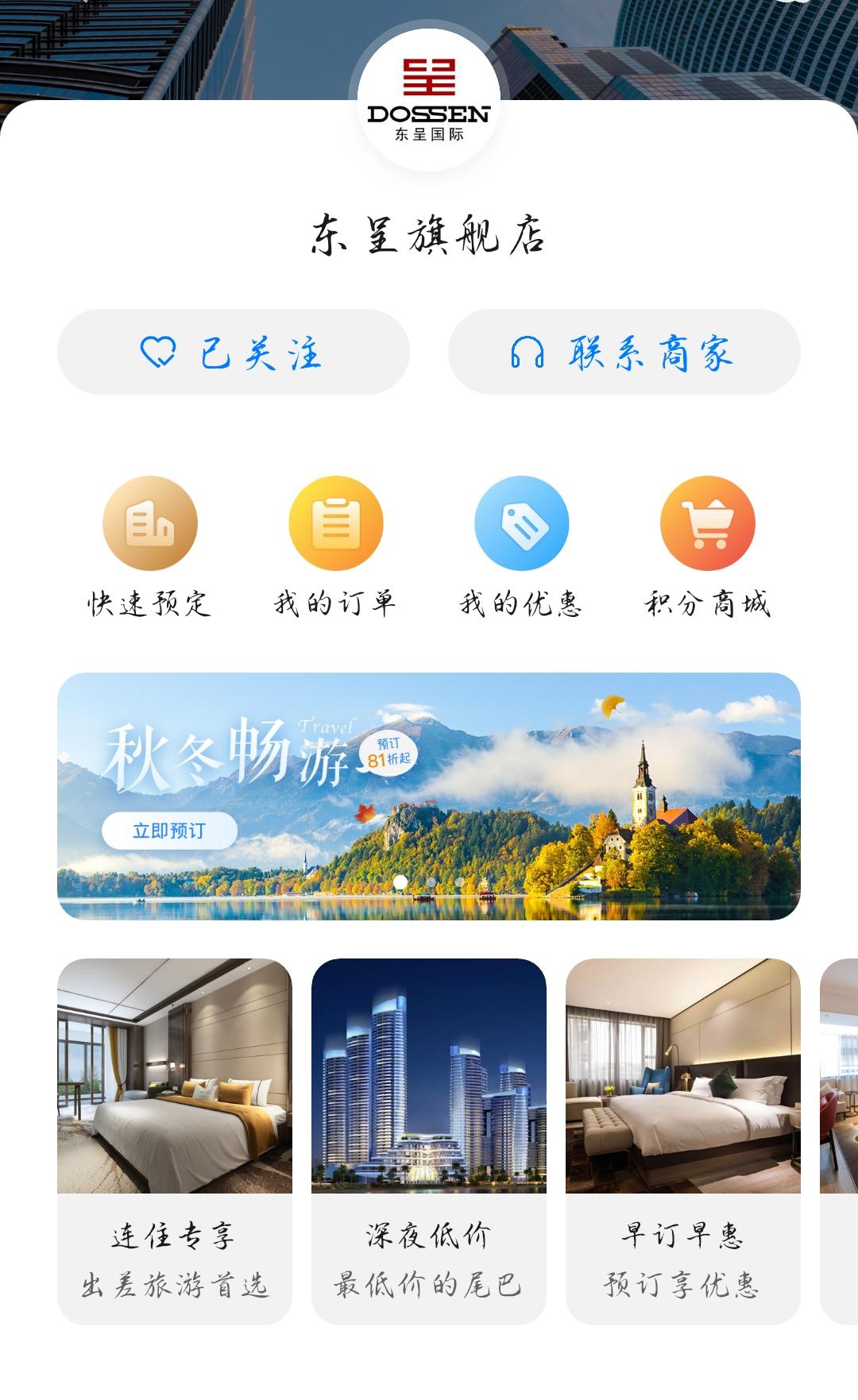858x1400 pixels.
Task: Open the 连住专享 offer card
Action: pos(175,1140)
